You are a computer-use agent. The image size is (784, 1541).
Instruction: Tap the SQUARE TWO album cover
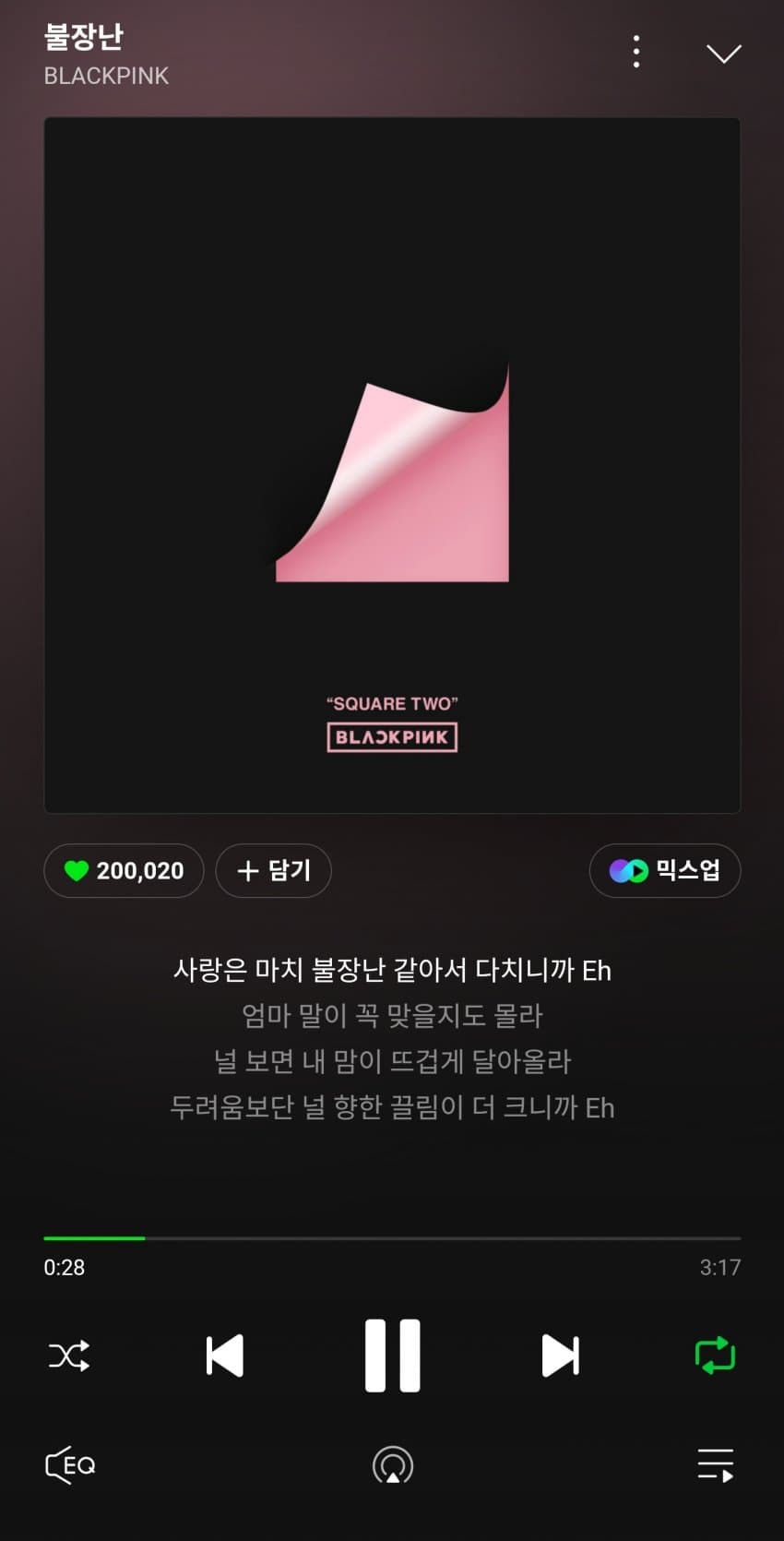point(392,465)
